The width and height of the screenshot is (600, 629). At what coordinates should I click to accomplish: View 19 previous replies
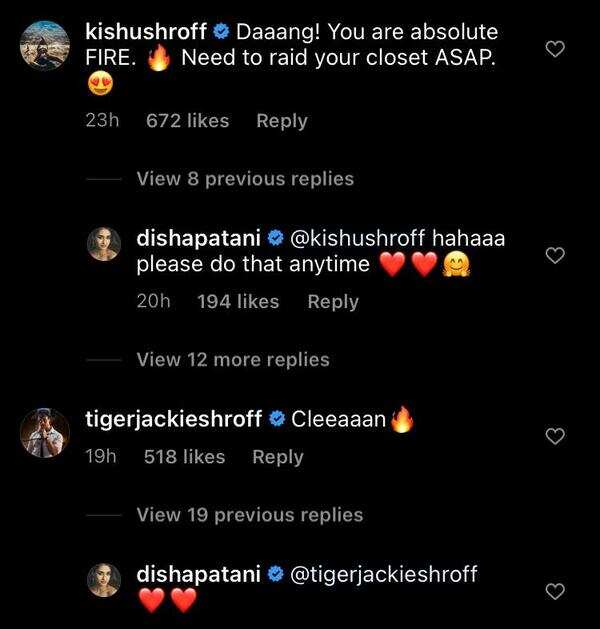tap(249, 515)
